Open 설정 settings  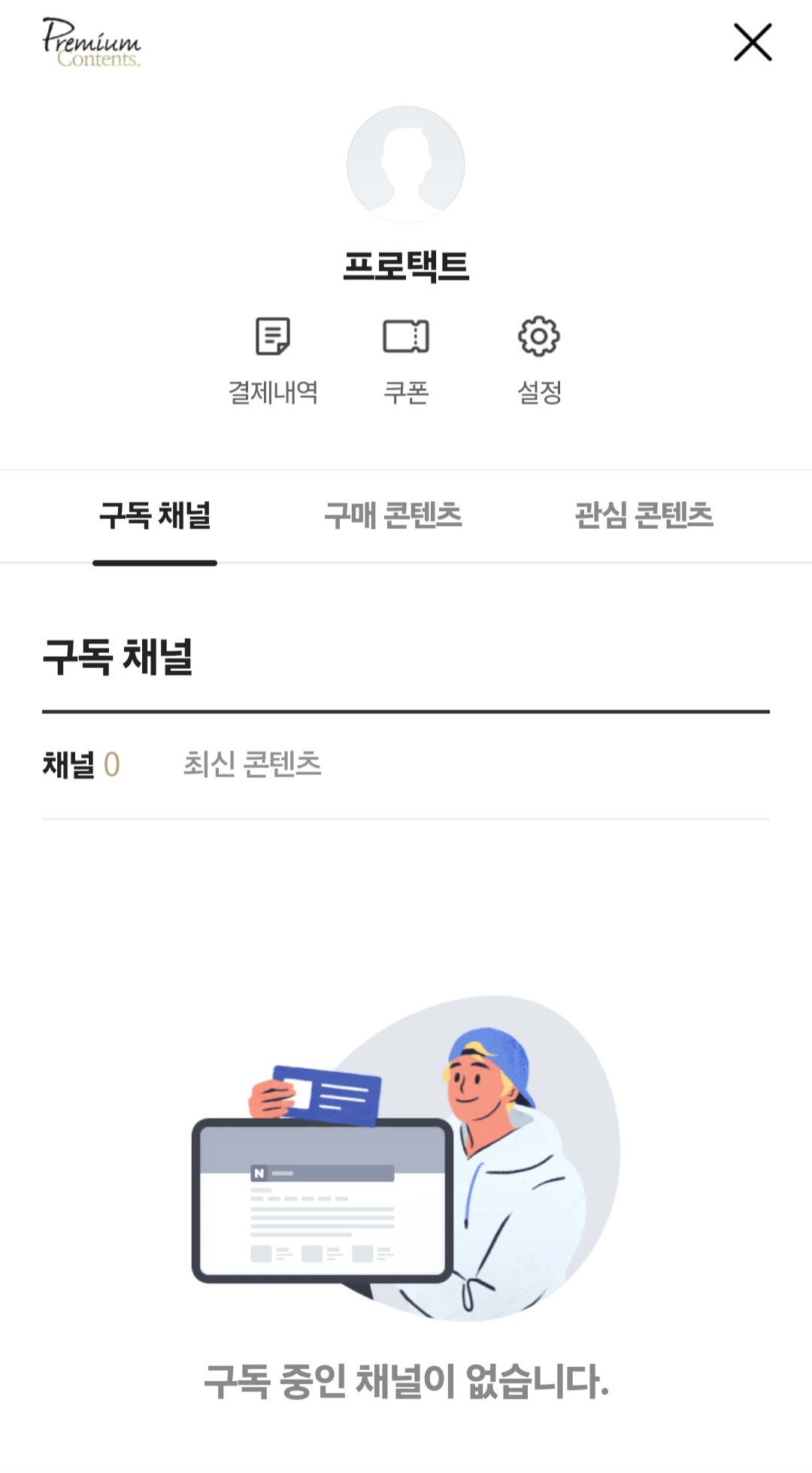pos(539,360)
